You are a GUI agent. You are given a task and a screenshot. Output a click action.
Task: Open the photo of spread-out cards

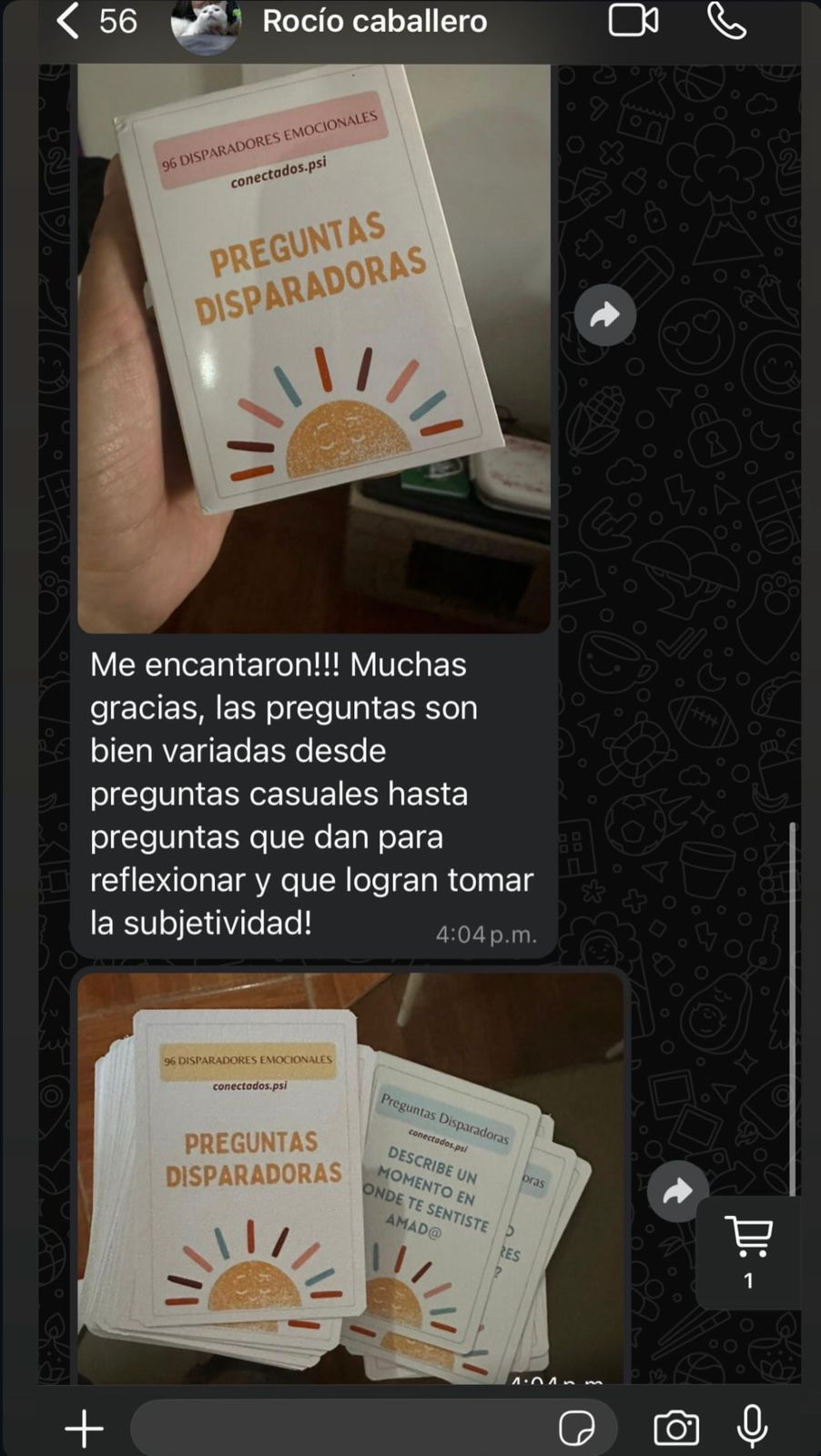coord(350,1178)
